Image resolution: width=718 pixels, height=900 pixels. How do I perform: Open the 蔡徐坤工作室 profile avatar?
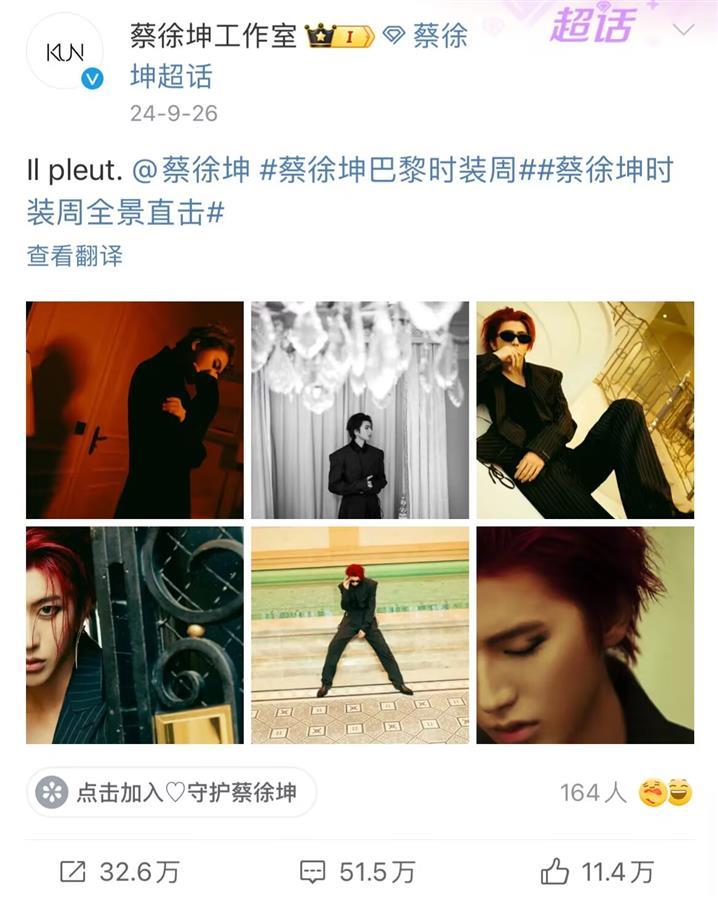[x=66, y=52]
